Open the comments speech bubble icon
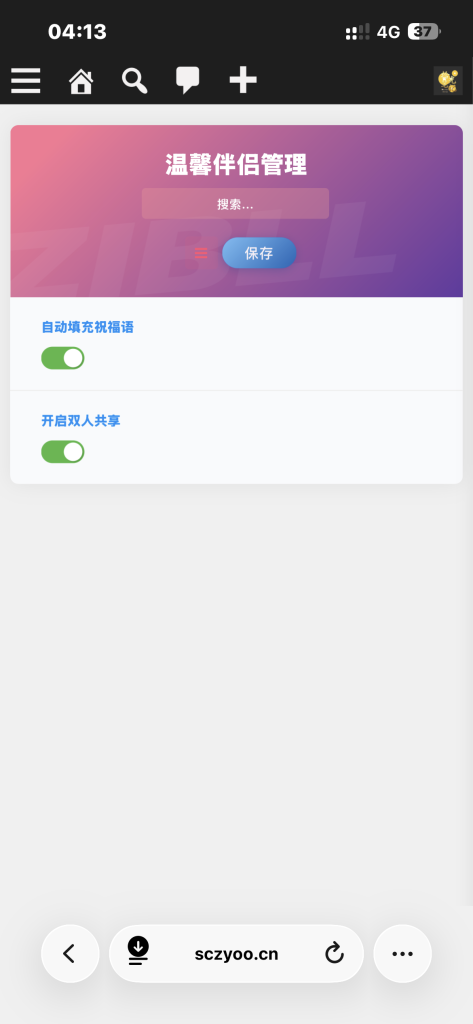Viewport: 473px width, 1024px height. 188,81
